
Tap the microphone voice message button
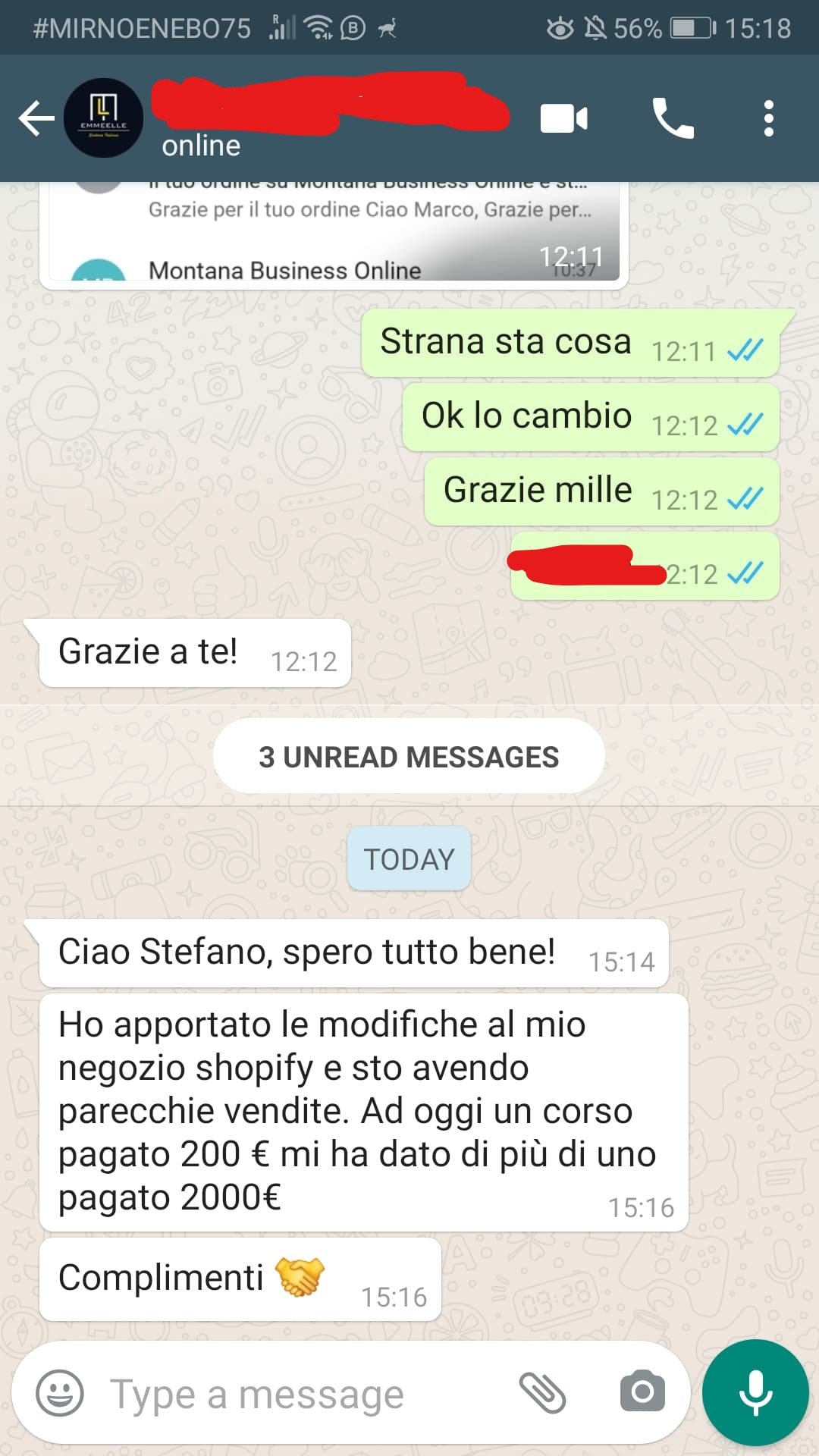coord(755,1393)
